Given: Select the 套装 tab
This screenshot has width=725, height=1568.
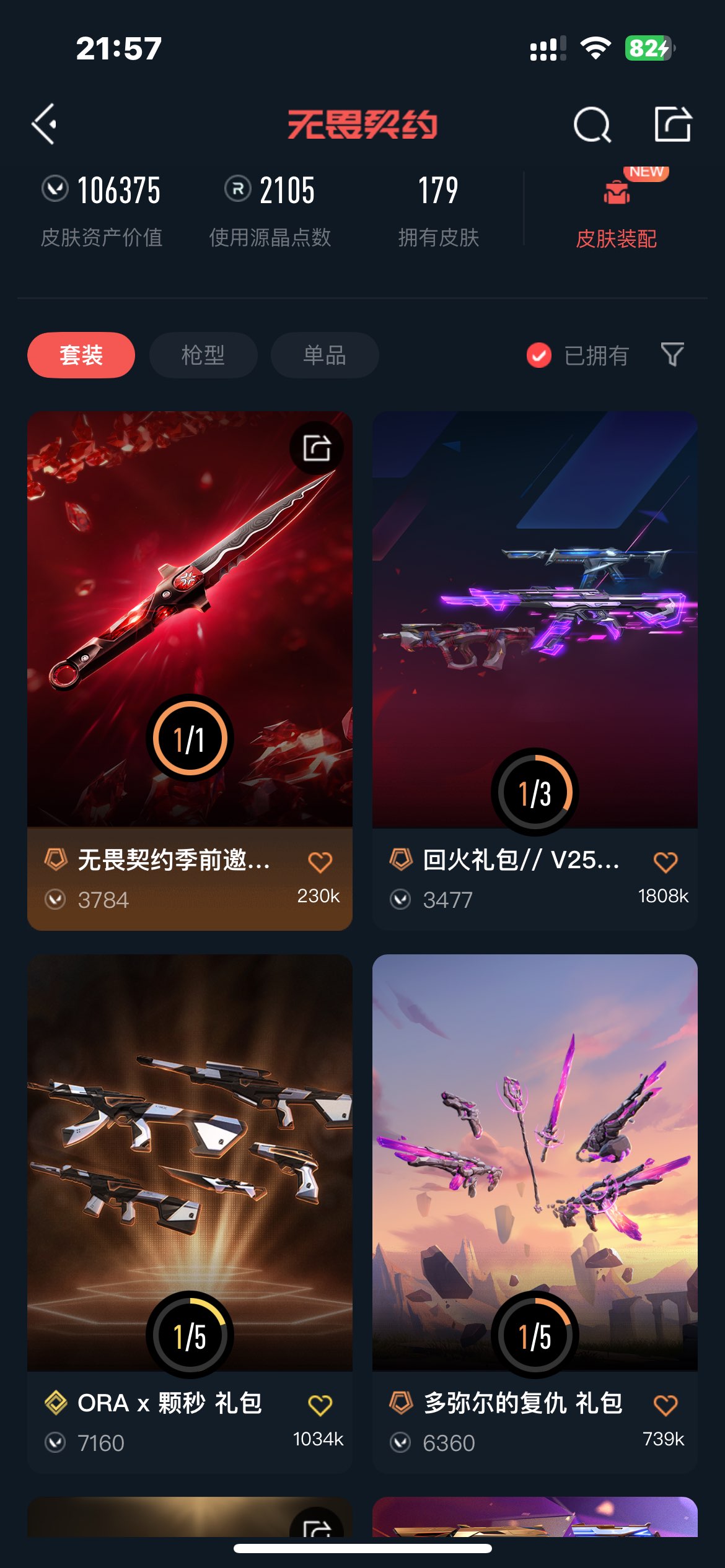Looking at the screenshot, I should [81, 355].
